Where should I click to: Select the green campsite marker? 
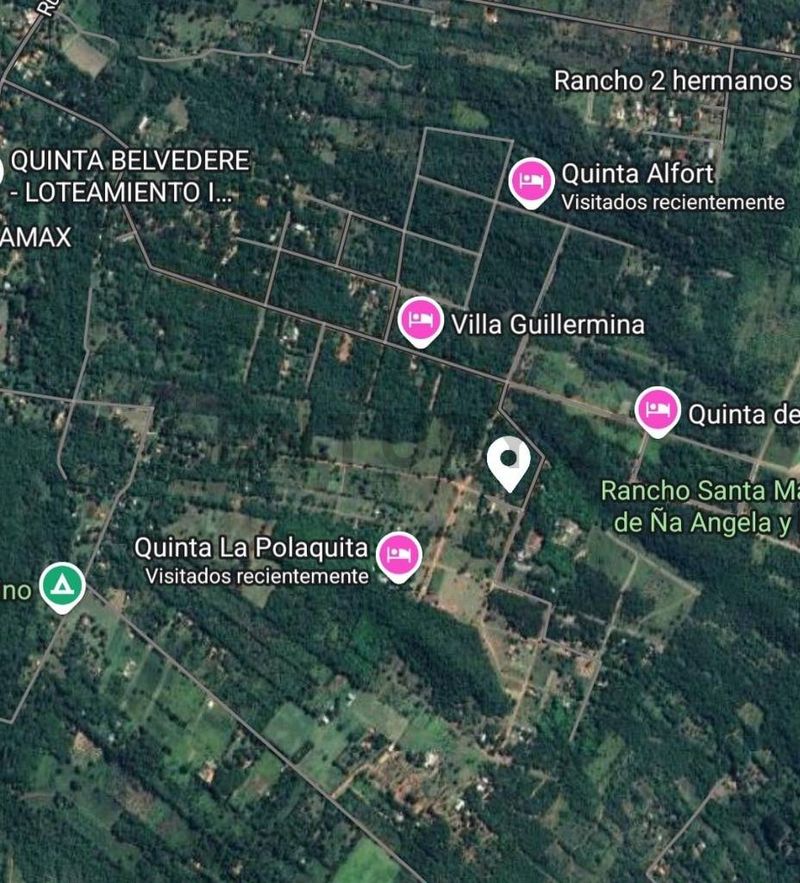62,585
